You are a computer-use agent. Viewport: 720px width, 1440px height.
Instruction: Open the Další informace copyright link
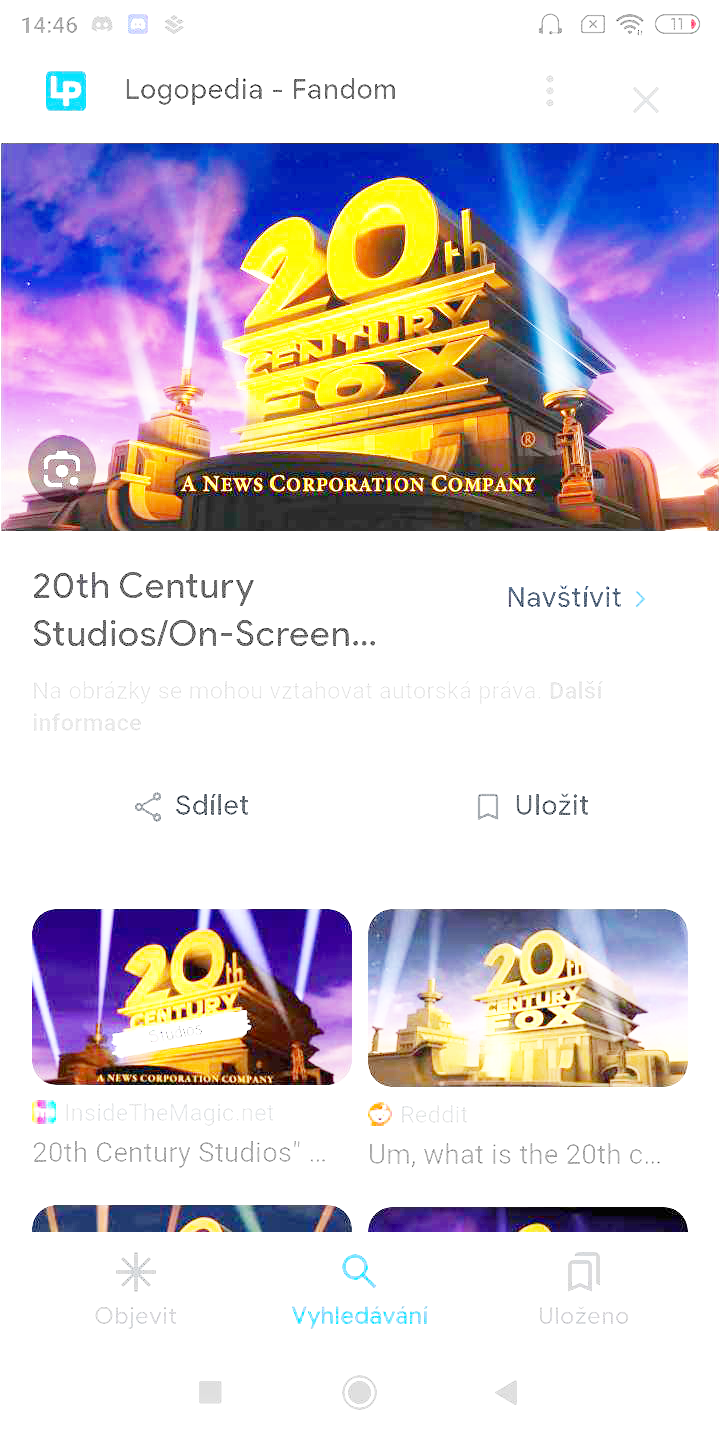tap(317, 707)
